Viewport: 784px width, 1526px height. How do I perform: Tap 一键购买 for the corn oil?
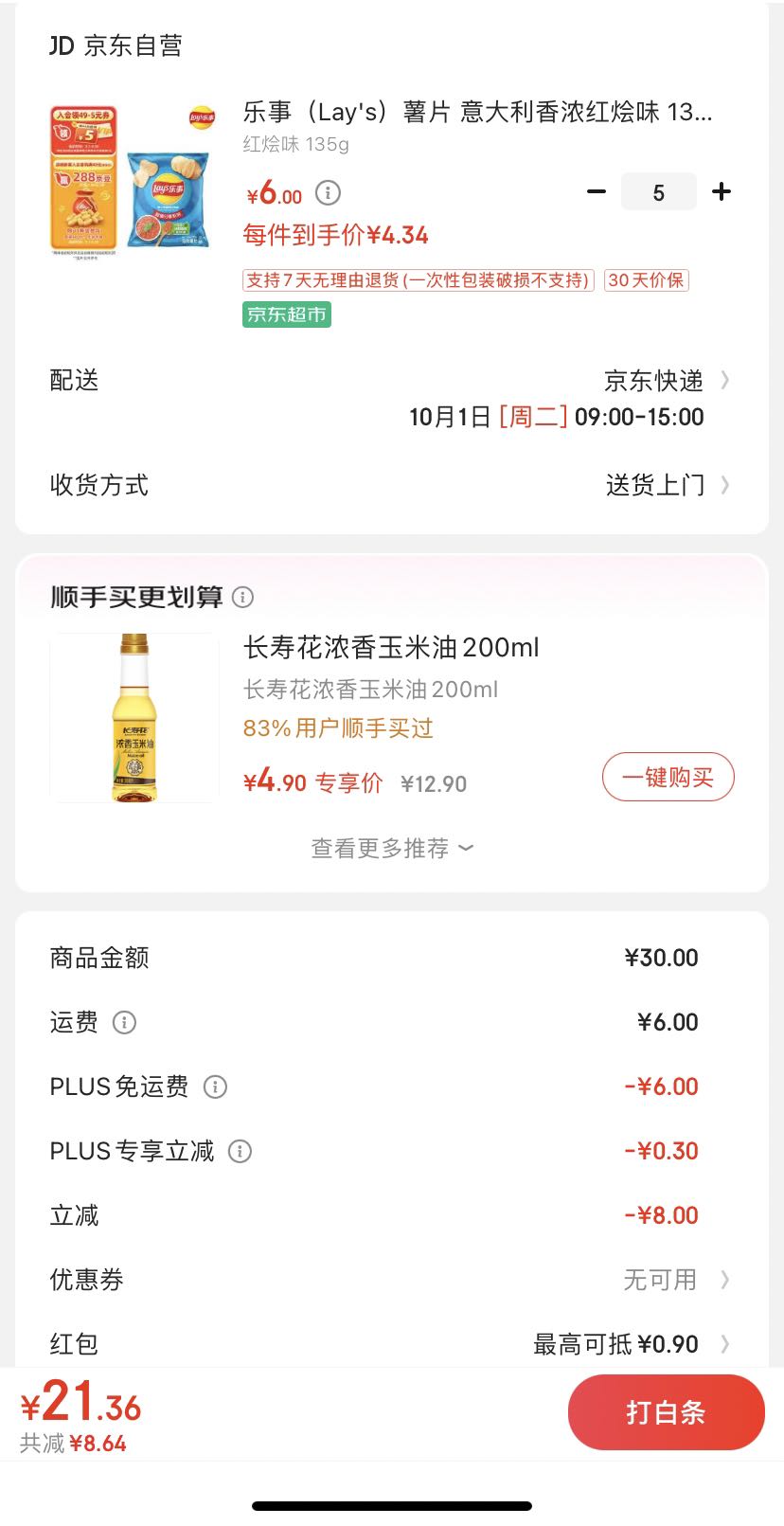tap(668, 777)
